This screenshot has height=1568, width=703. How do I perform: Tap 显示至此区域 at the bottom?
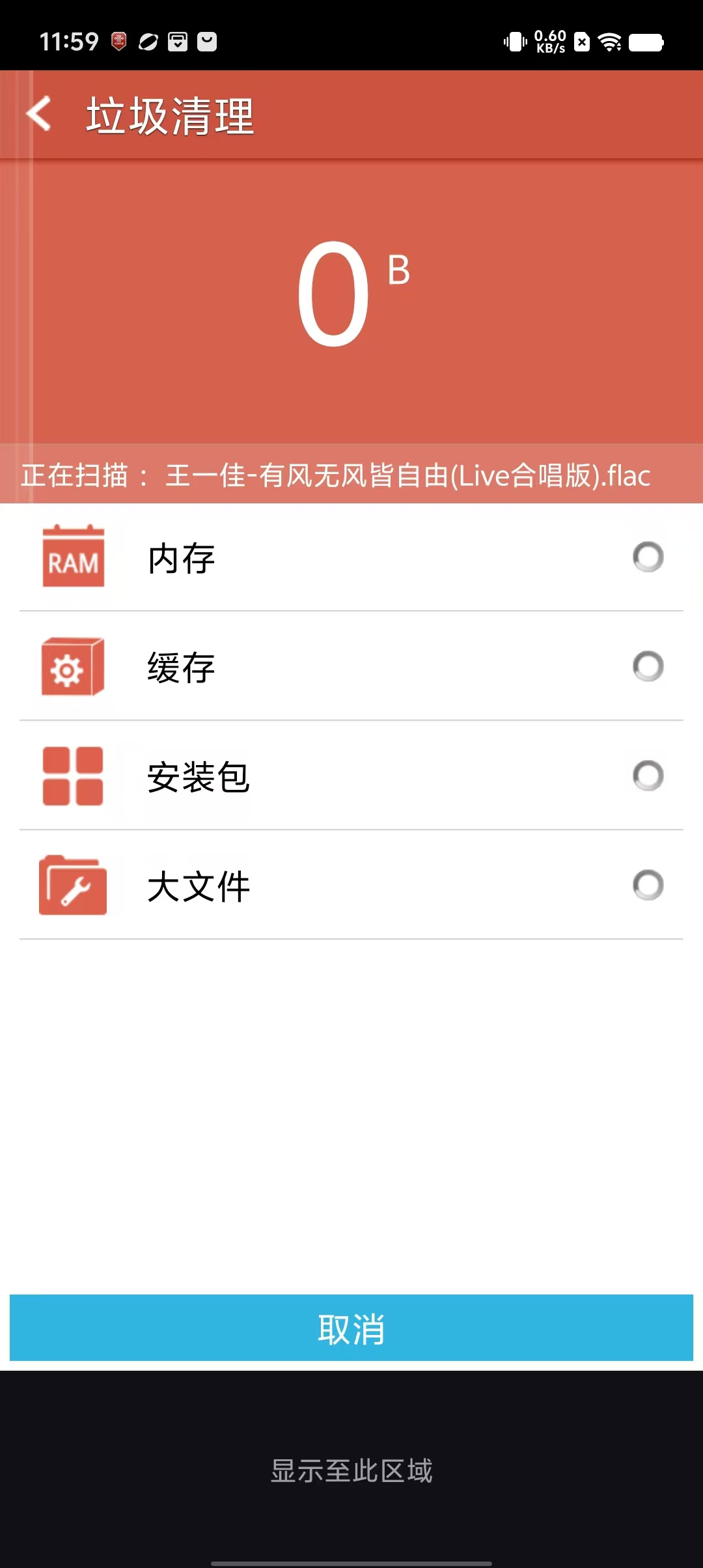pyautogui.click(x=351, y=1470)
